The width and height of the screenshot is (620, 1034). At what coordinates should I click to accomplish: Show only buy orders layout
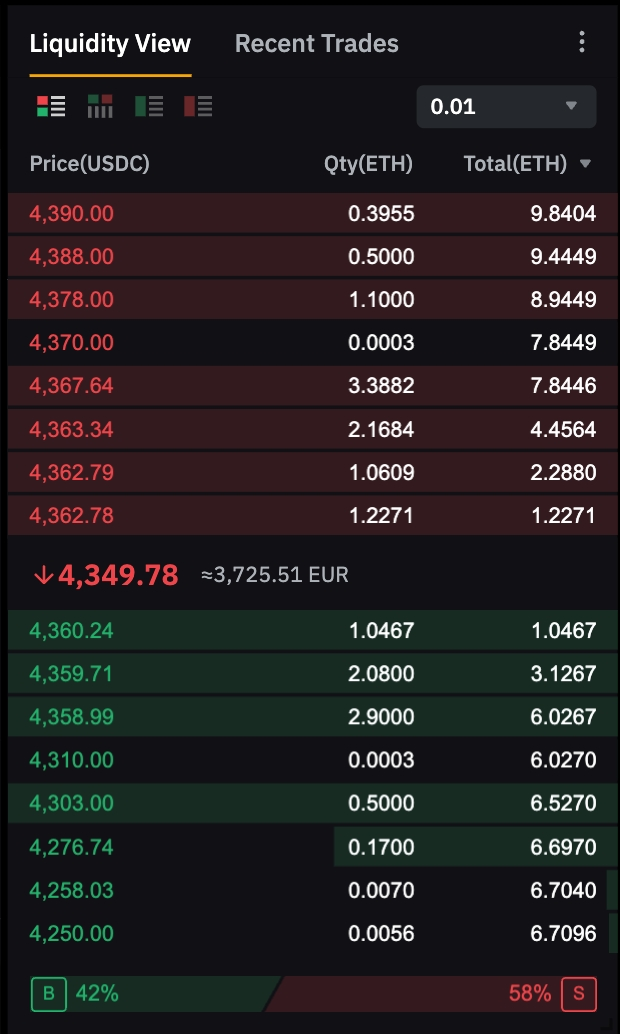(149, 106)
